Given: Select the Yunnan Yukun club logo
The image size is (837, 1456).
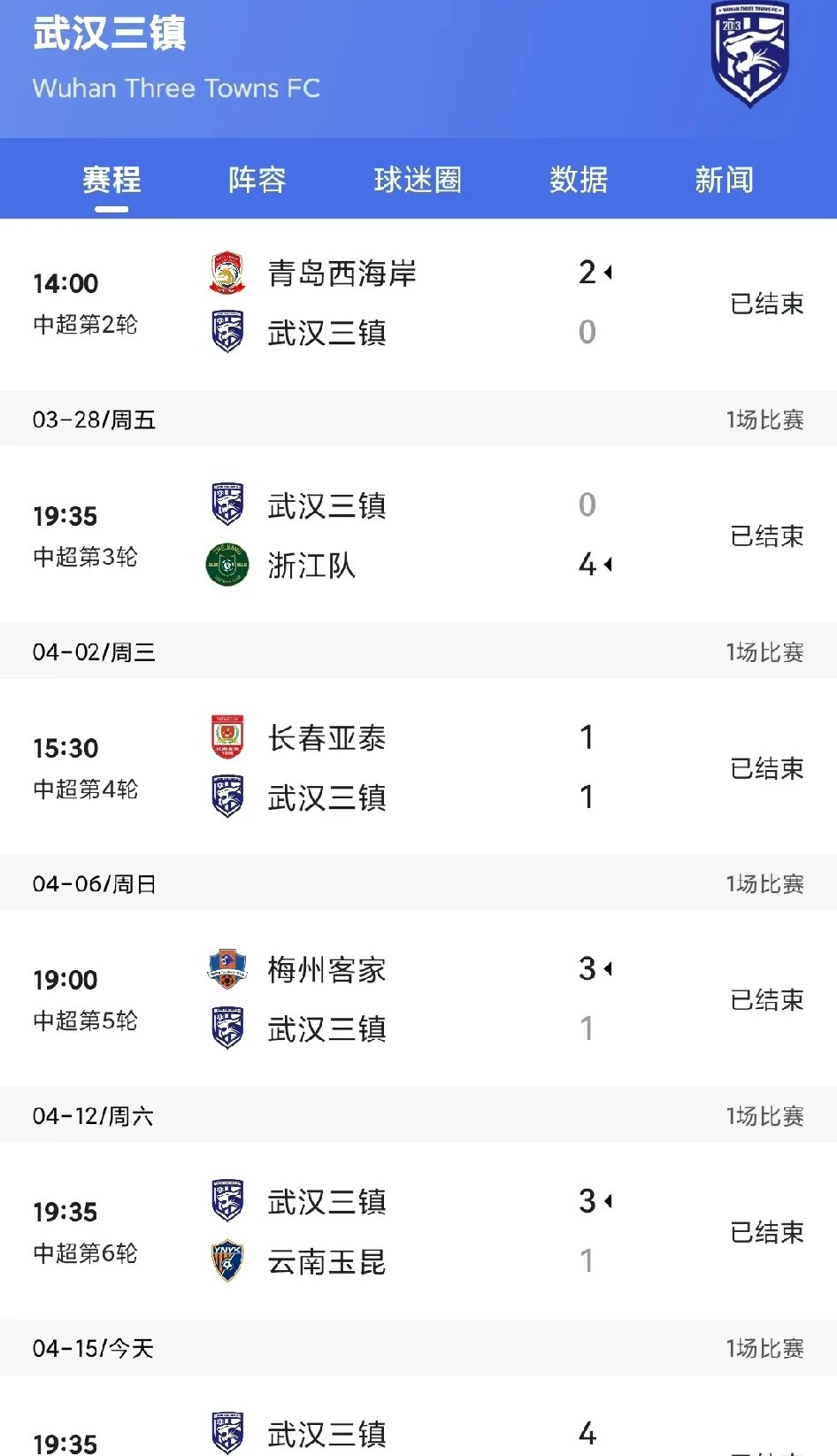Looking at the screenshot, I should [x=227, y=1261].
